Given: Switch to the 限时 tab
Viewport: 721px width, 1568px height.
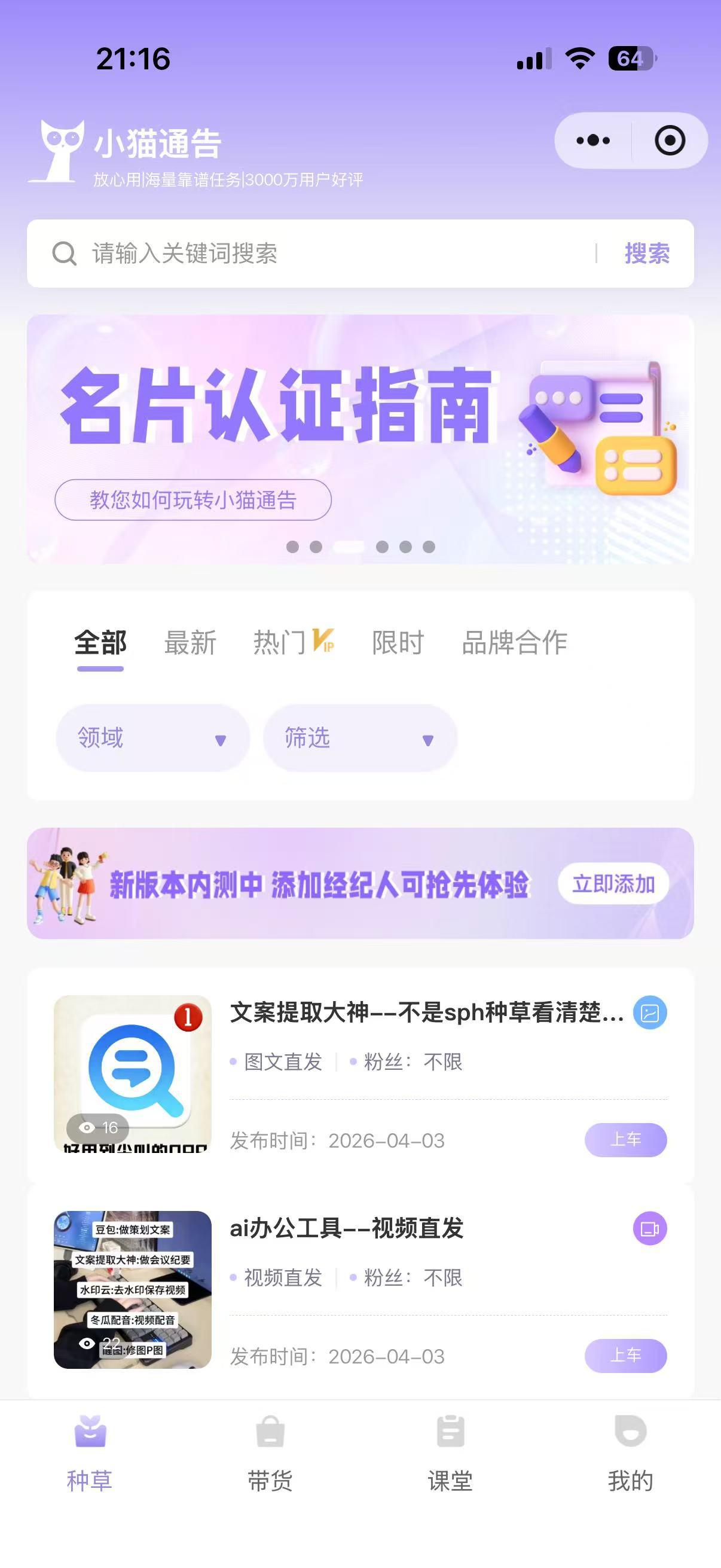Looking at the screenshot, I should tap(398, 643).
